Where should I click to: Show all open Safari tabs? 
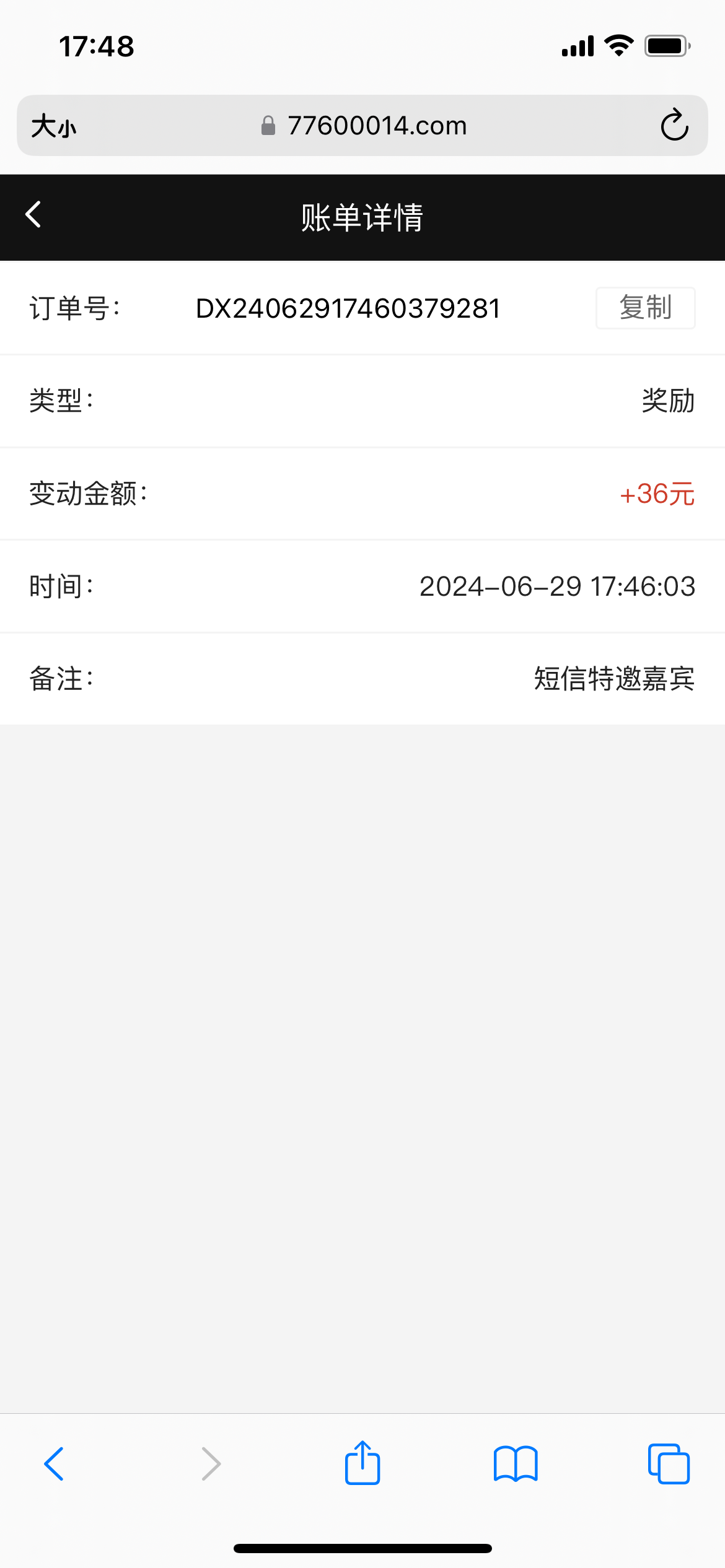click(x=669, y=1464)
